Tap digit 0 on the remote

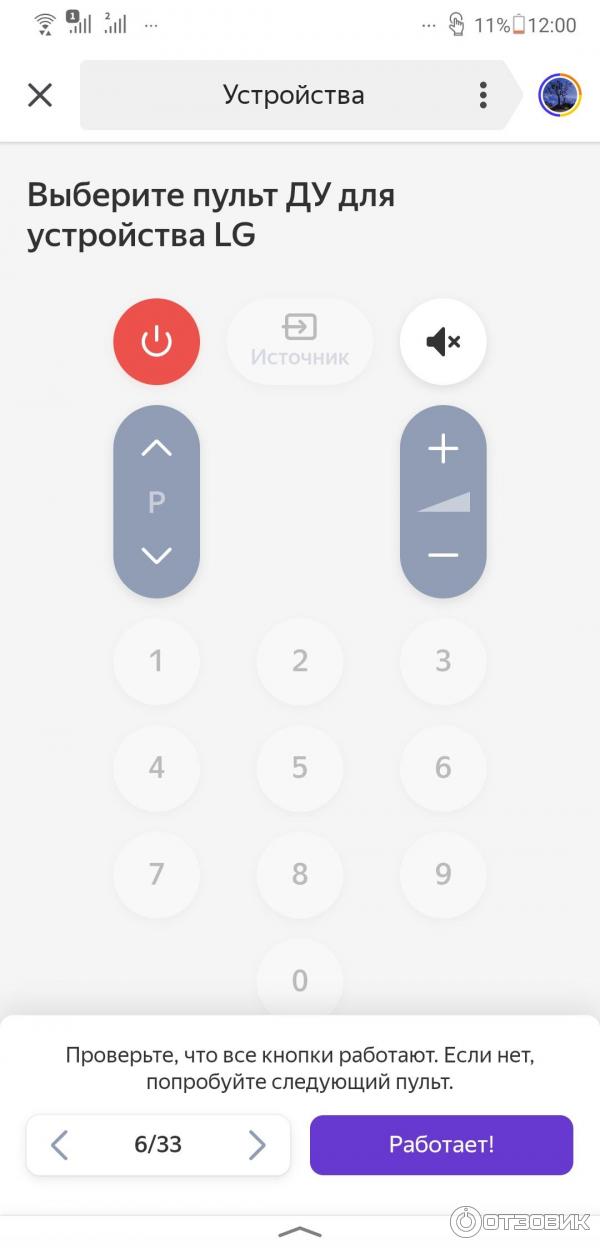click(x=299, y=980)
